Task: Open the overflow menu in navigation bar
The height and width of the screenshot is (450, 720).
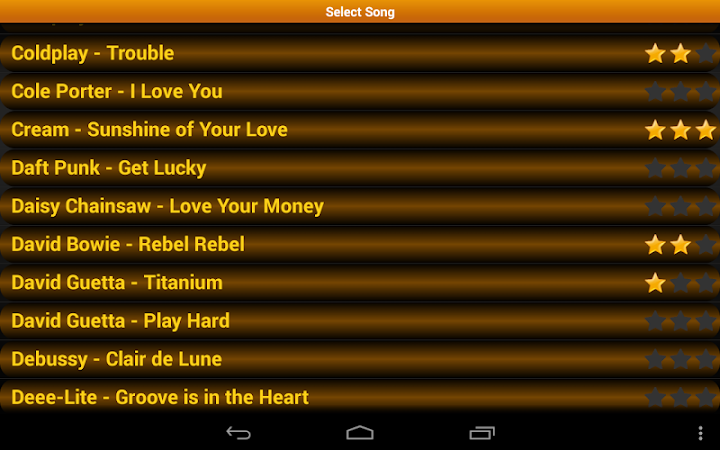Action: point(700,432)
